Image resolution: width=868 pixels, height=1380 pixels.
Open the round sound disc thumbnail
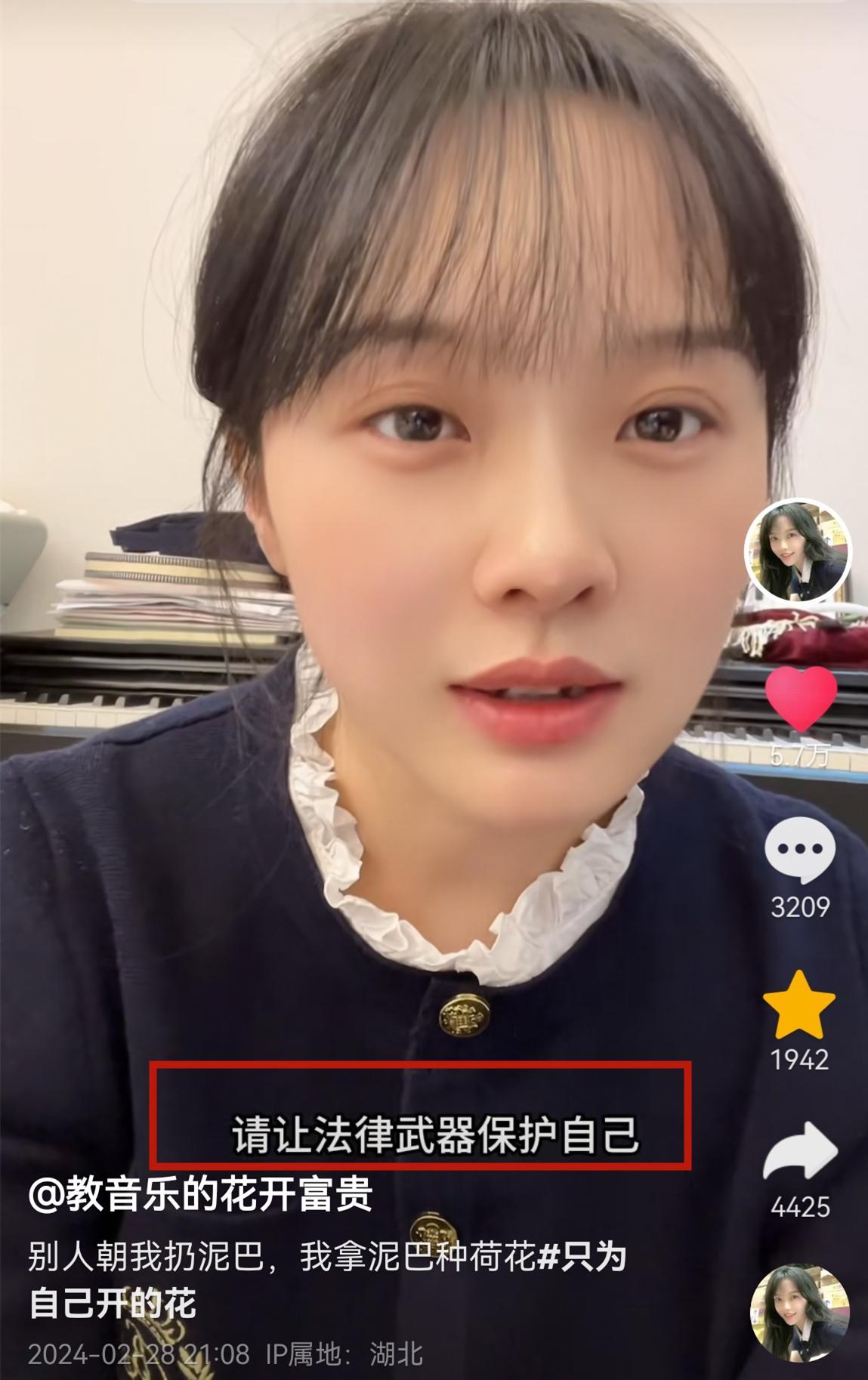799,1312
